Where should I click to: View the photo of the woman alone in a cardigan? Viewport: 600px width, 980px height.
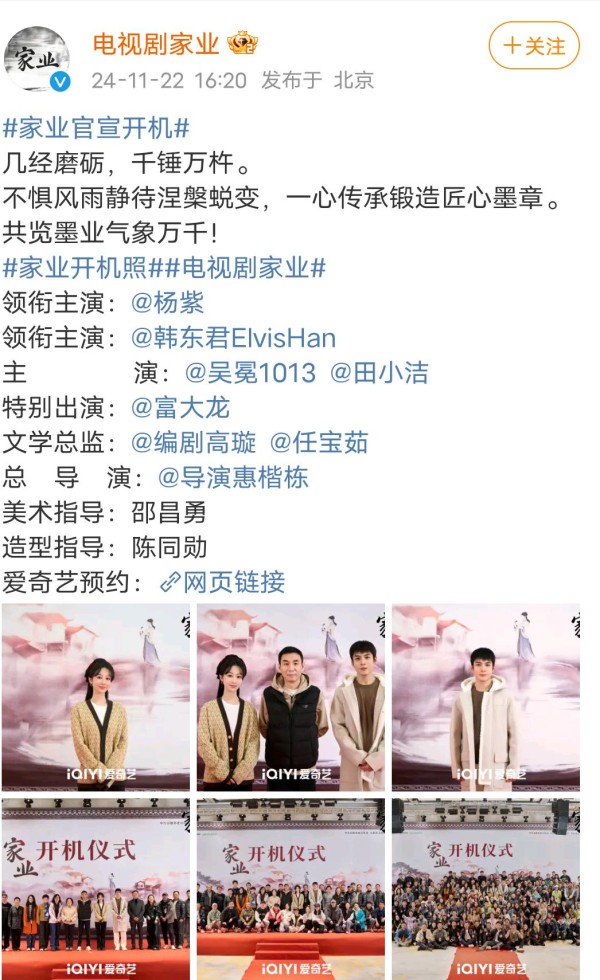click(x=96, y=697)
